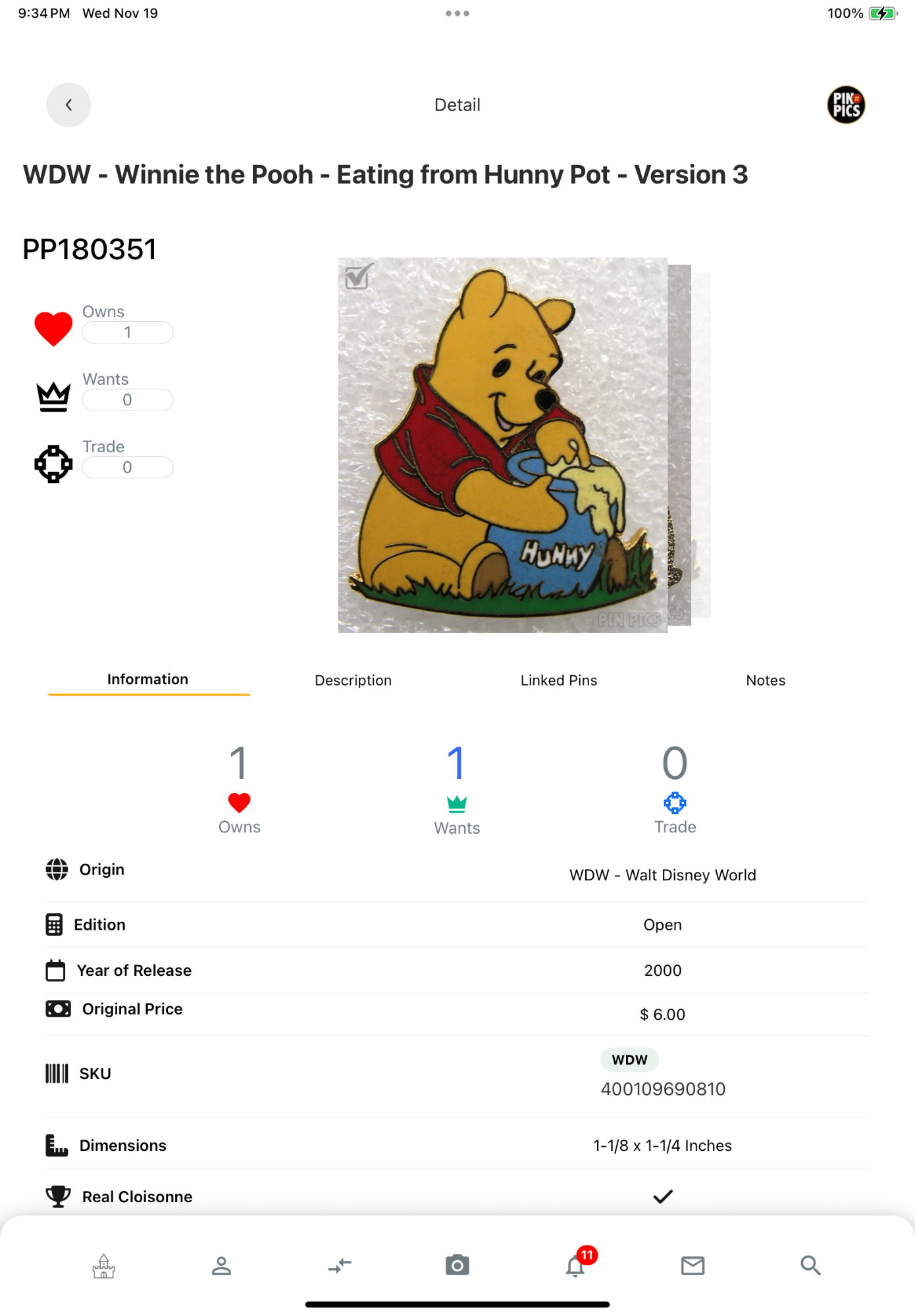The image size is (915, 1316).
Task: Open the castle home tab
Action: click(103, 1265)
